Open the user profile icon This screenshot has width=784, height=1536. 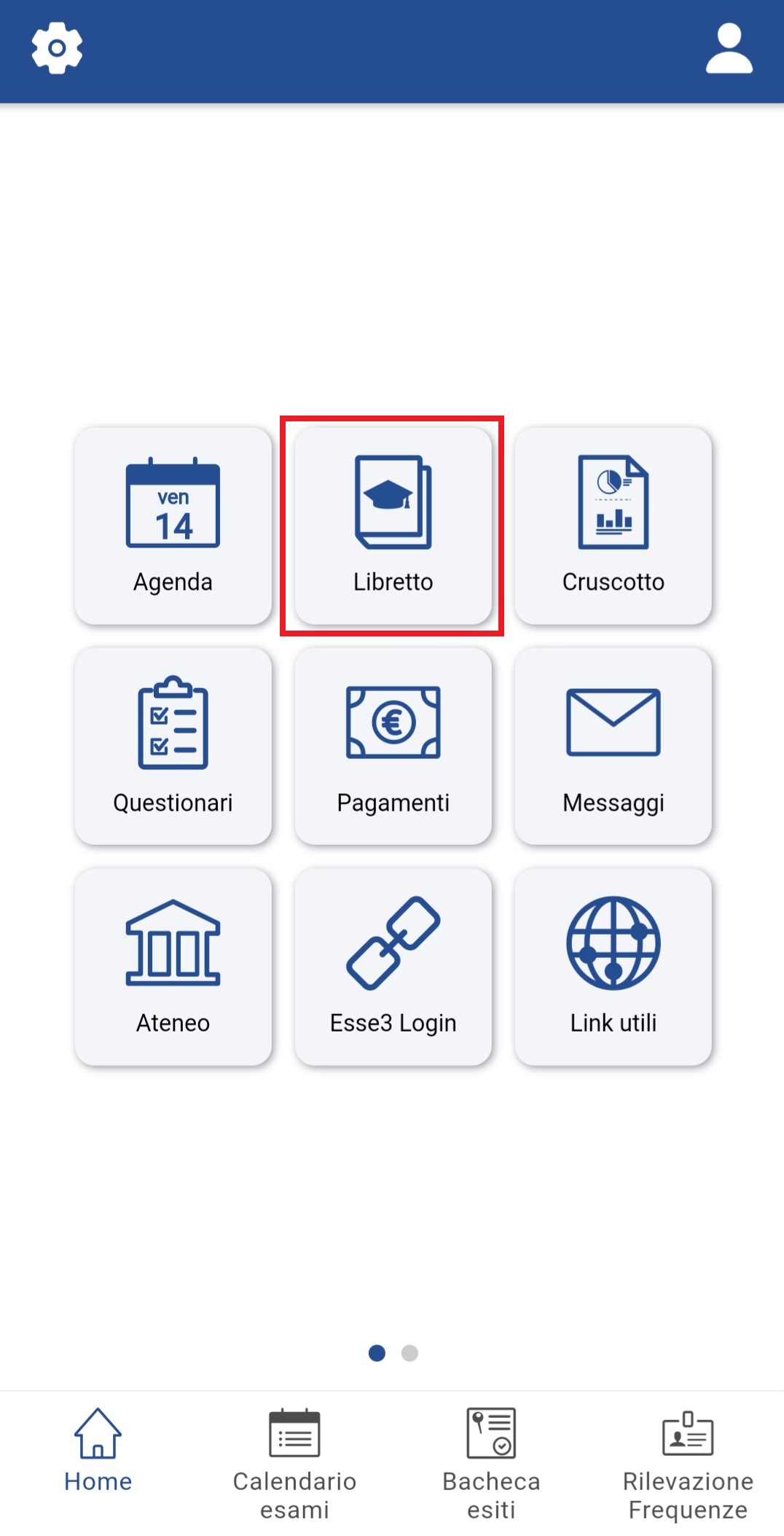[x=729, y=49]
